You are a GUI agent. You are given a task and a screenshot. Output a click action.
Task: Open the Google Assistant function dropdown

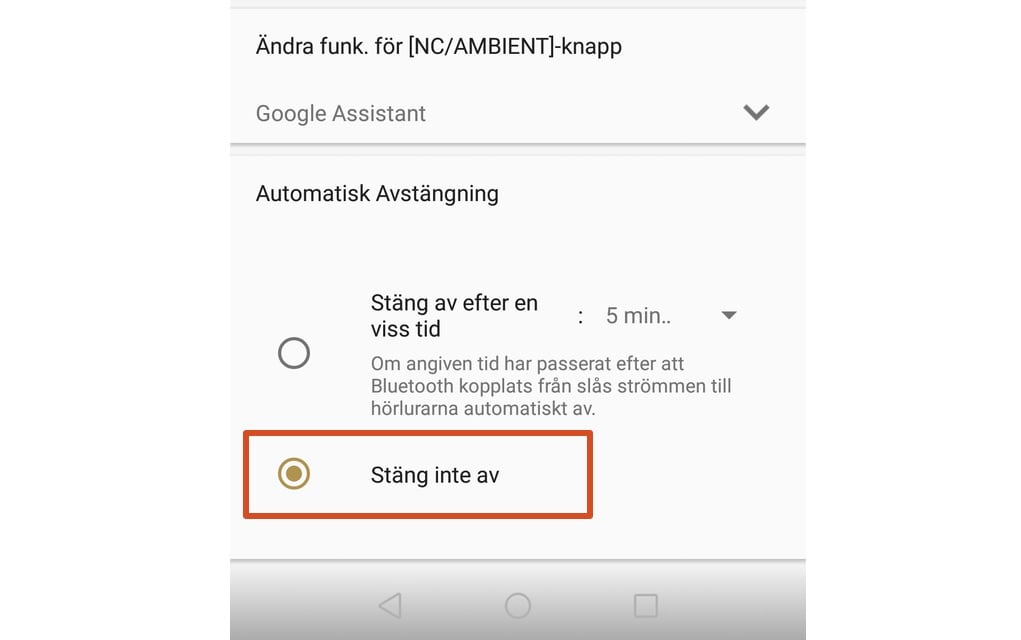click(x=756, y=113)
